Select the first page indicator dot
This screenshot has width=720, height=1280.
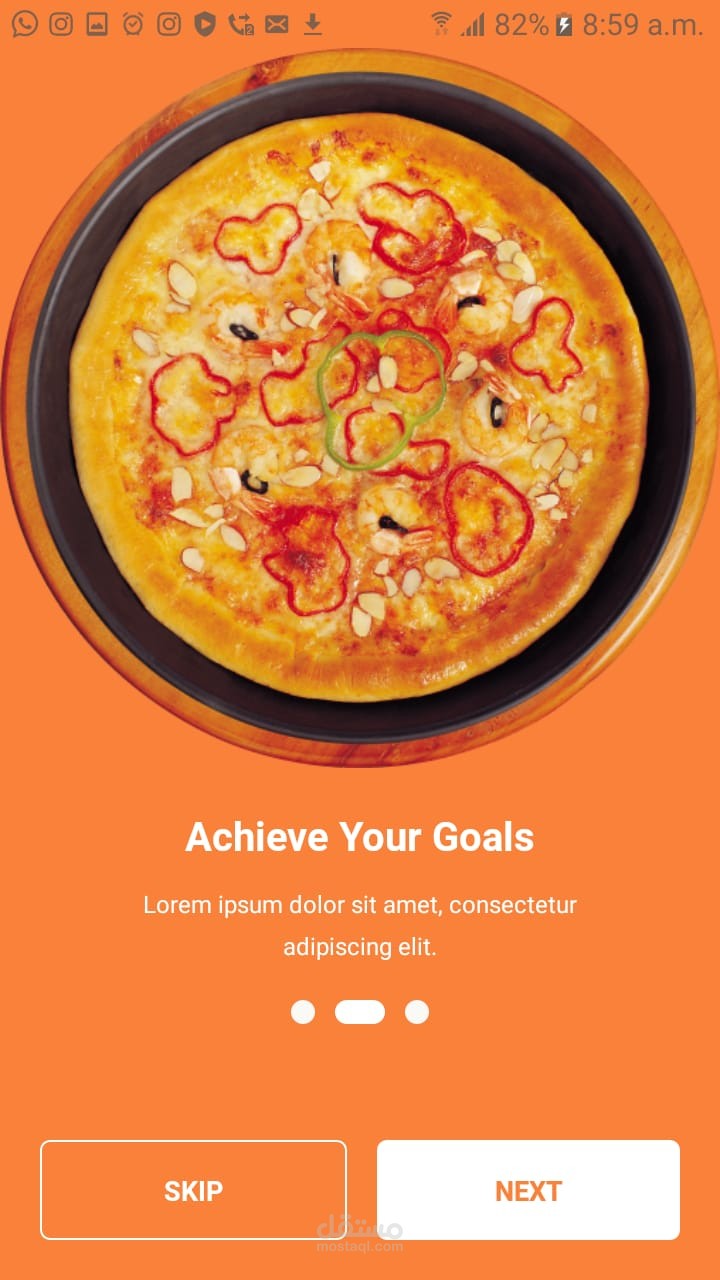pos(303,1012)
